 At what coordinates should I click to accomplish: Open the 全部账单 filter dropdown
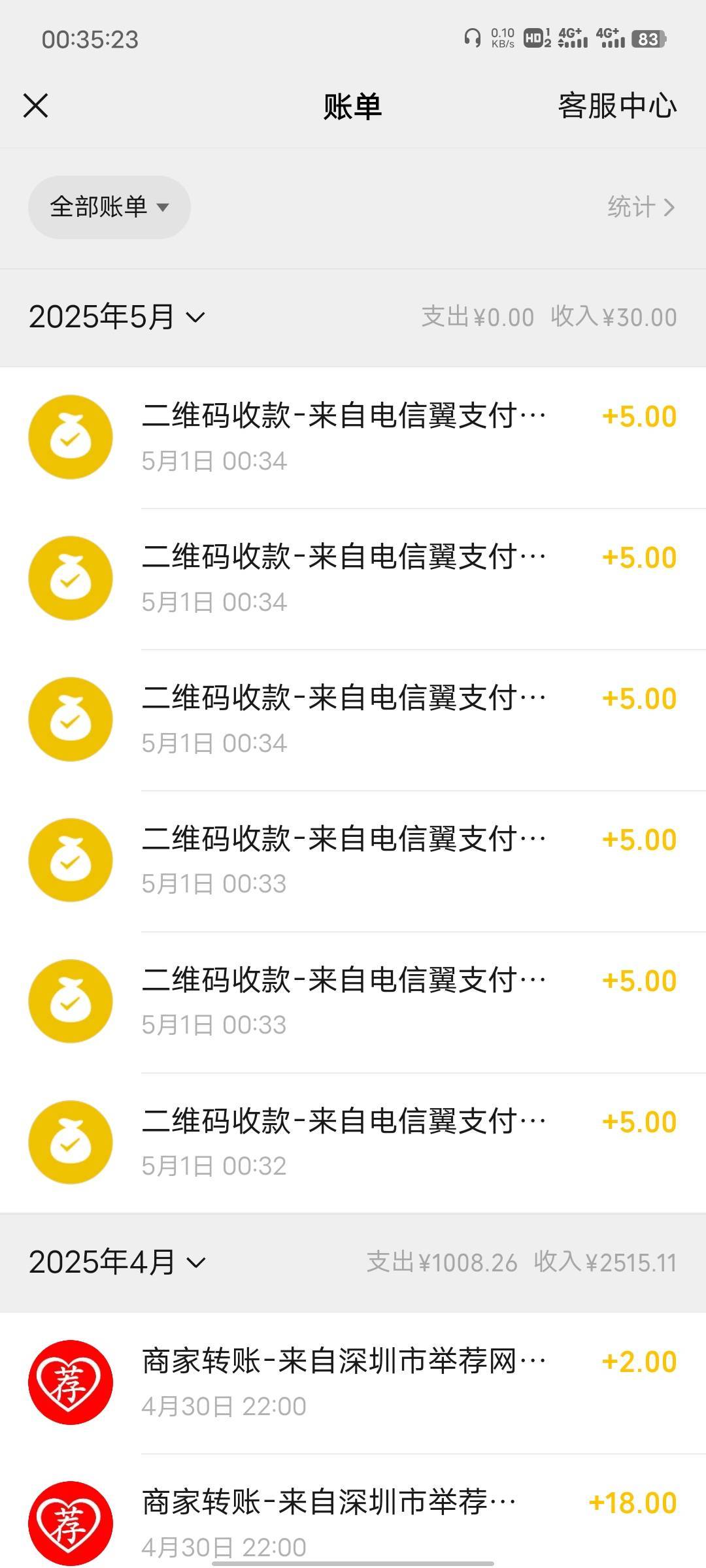[x=109, y=207]
